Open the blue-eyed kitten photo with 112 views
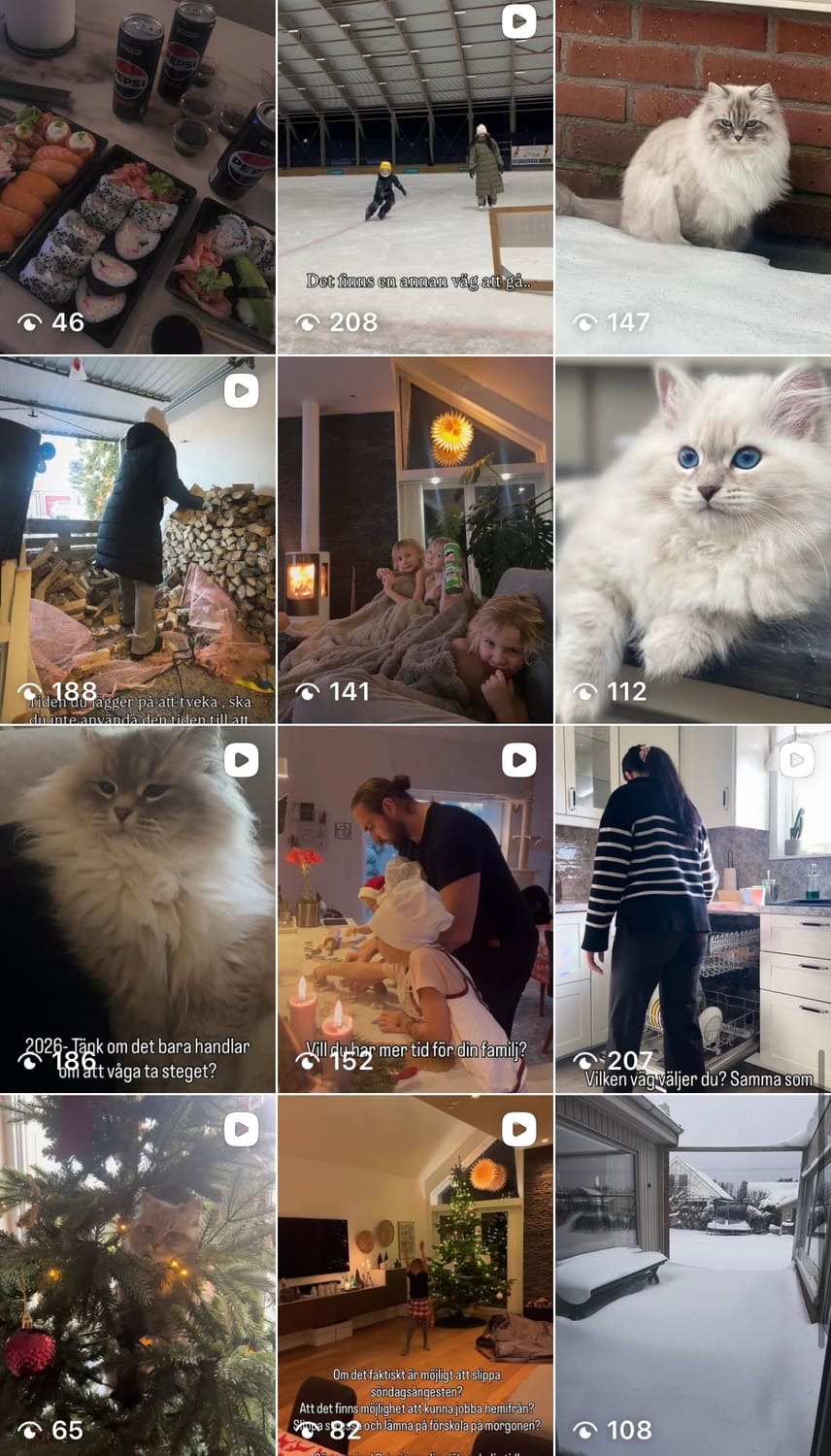Viewport: 831px width, 1456px height. click(692, 540)
